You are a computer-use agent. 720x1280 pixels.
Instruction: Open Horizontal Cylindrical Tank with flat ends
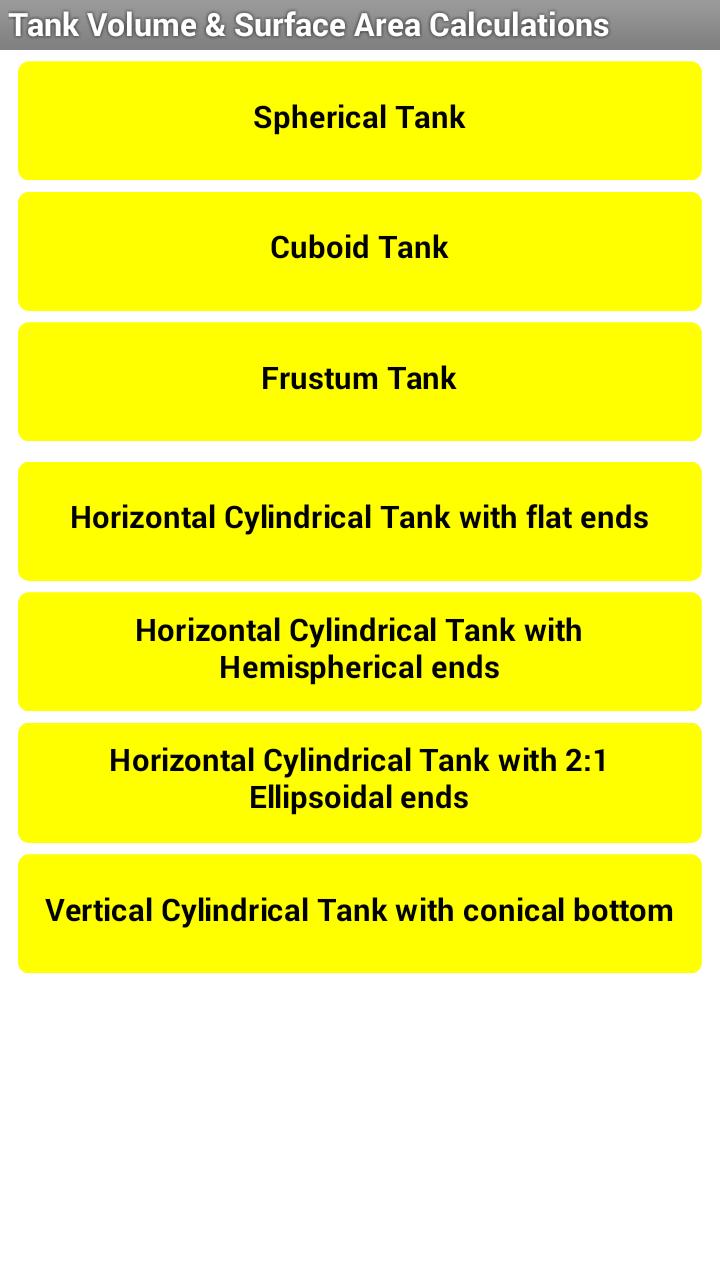[x=360, y=520]
